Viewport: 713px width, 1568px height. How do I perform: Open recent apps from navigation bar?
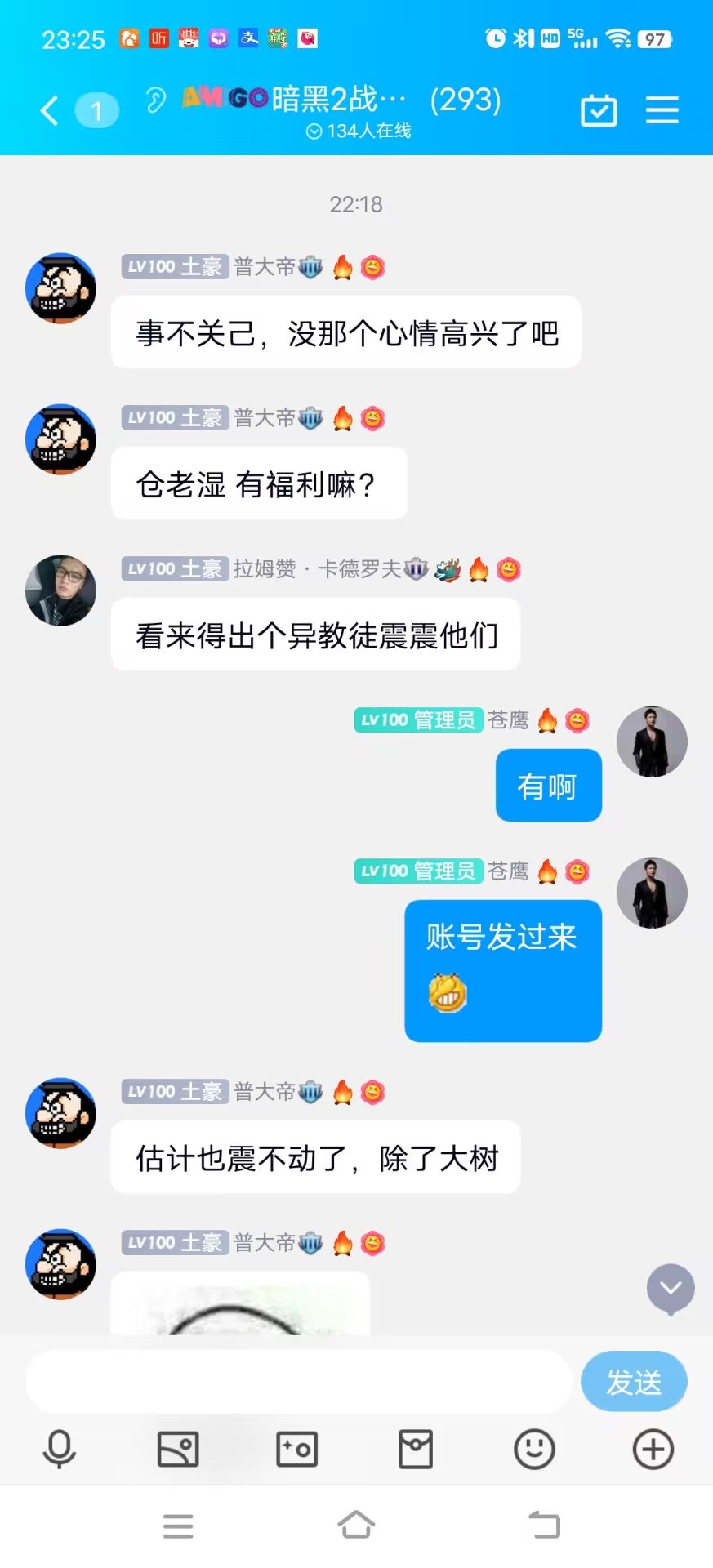178,1525
